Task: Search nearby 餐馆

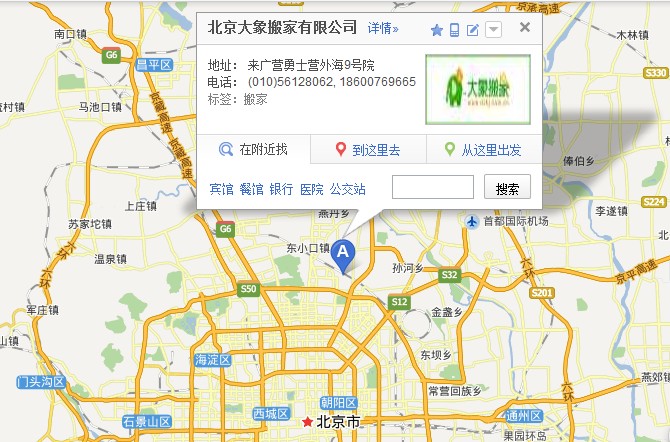Action: pos(251,188)
